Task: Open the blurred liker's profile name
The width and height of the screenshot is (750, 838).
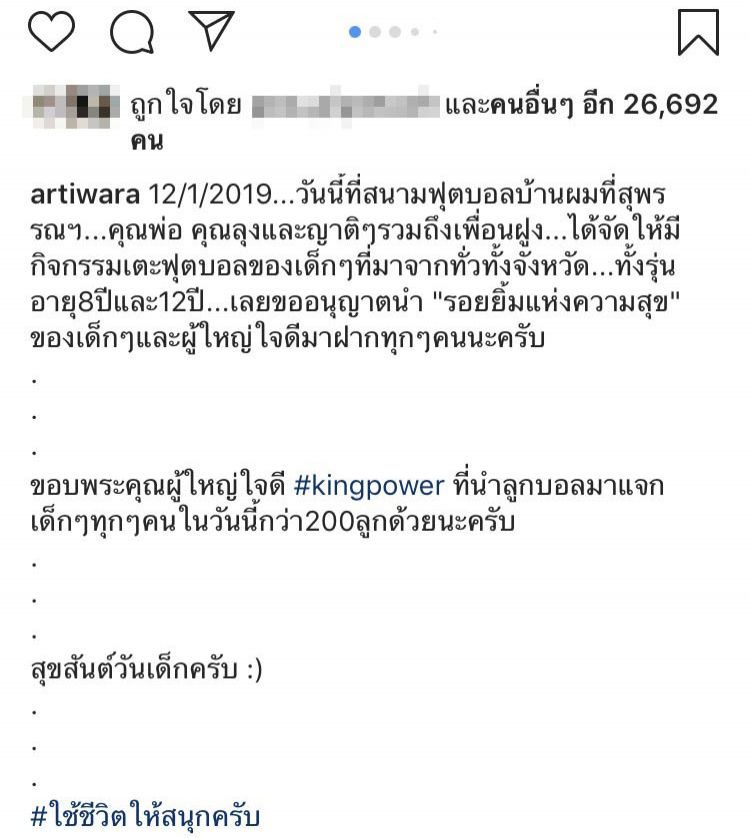Action: [x=345, y=104]
